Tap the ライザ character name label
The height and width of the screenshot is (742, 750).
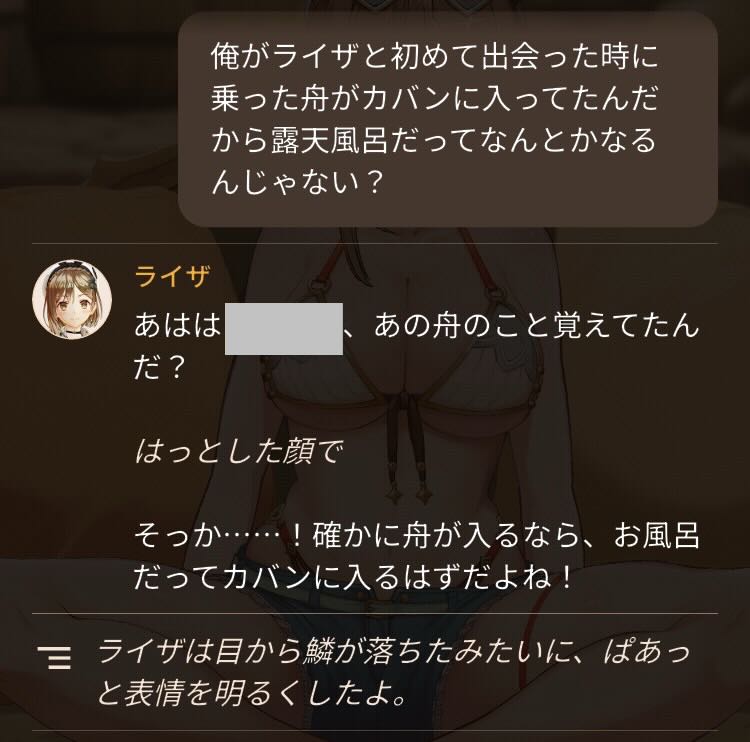click(x=172, y=277)
